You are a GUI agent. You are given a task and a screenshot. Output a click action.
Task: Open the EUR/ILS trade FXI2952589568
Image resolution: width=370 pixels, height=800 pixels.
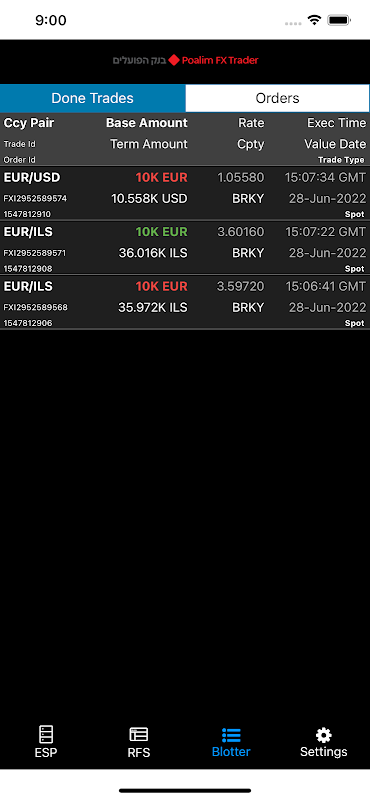tap(185, 303)
